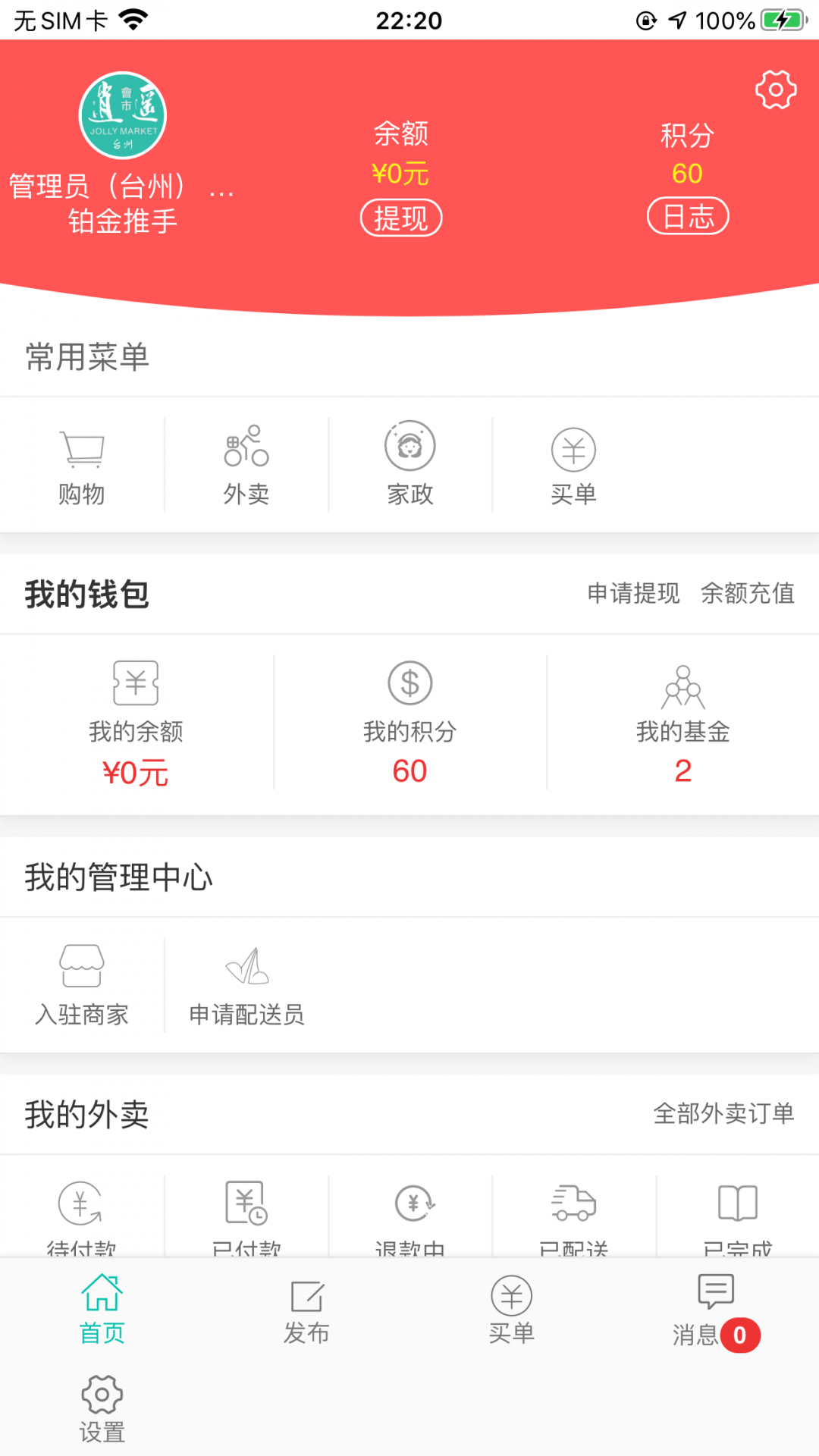Viewport: 819px width, 1456px height.
Task: Open 购物 shopping menu
Action: click(82, 465)
